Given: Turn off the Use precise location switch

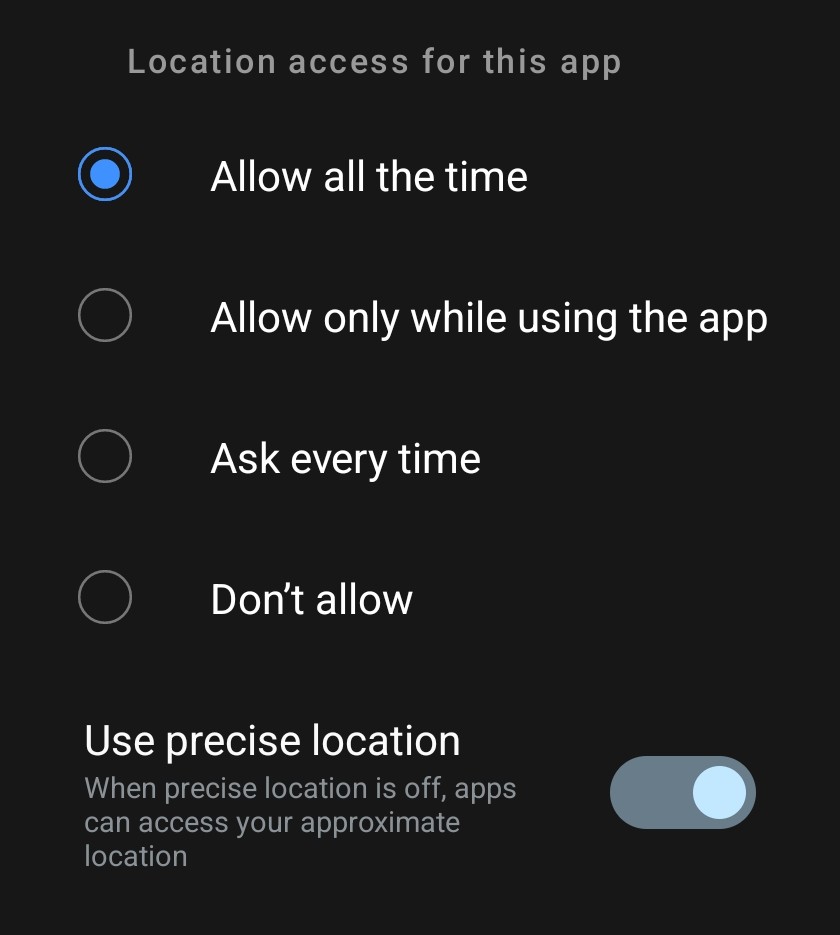Looking at the screenshot, I should (682, 793).
